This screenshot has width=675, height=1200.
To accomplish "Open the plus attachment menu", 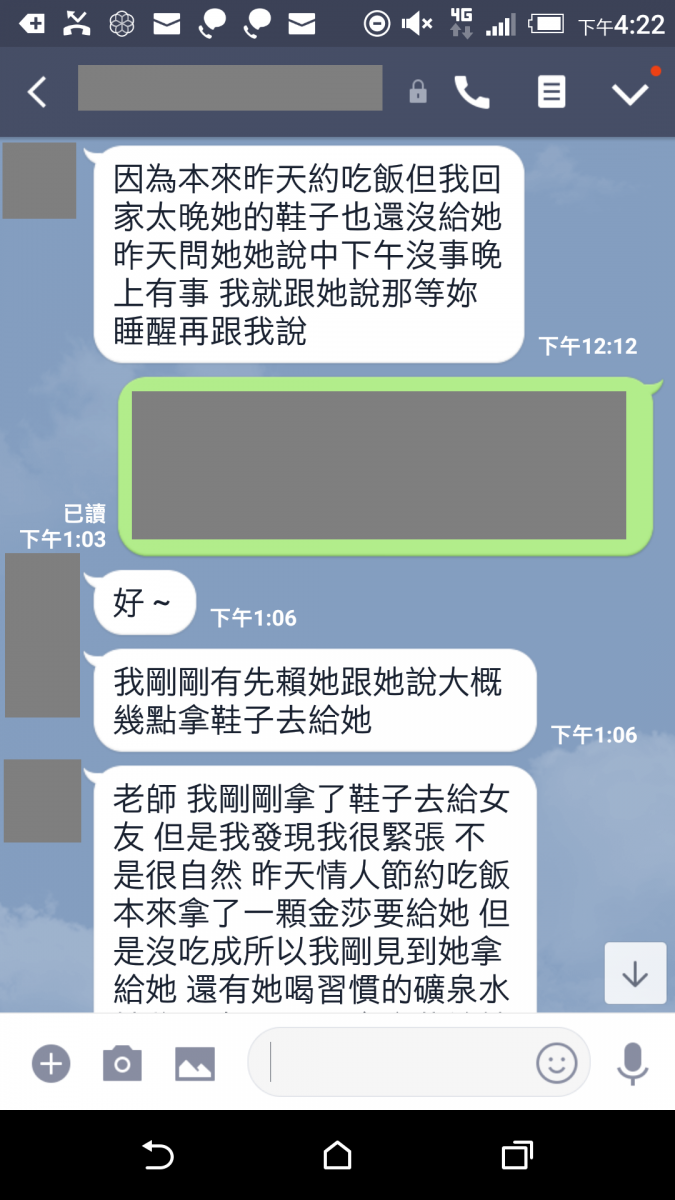I will tap(51, 1062).
